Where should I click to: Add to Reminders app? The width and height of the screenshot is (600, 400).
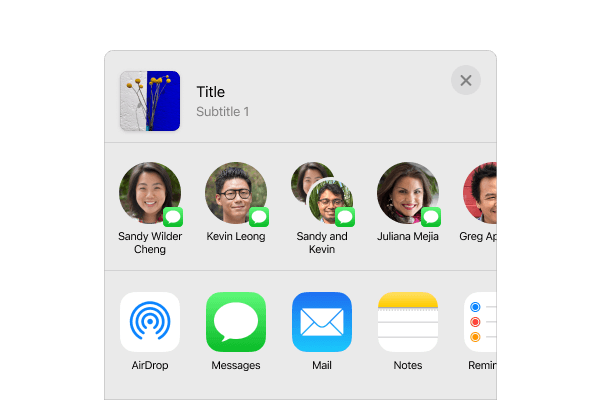coord(481,322)
